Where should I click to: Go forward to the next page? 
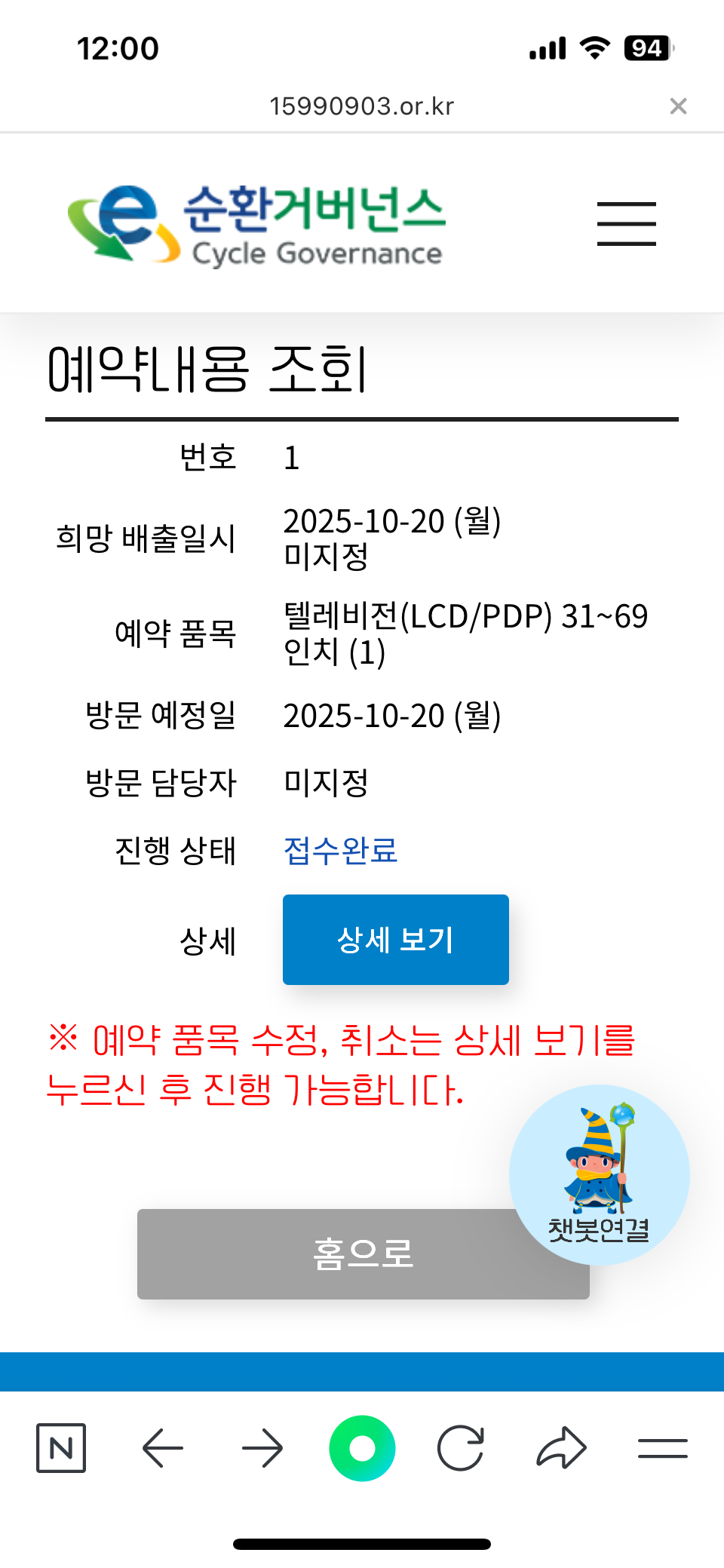point(262,1448)
